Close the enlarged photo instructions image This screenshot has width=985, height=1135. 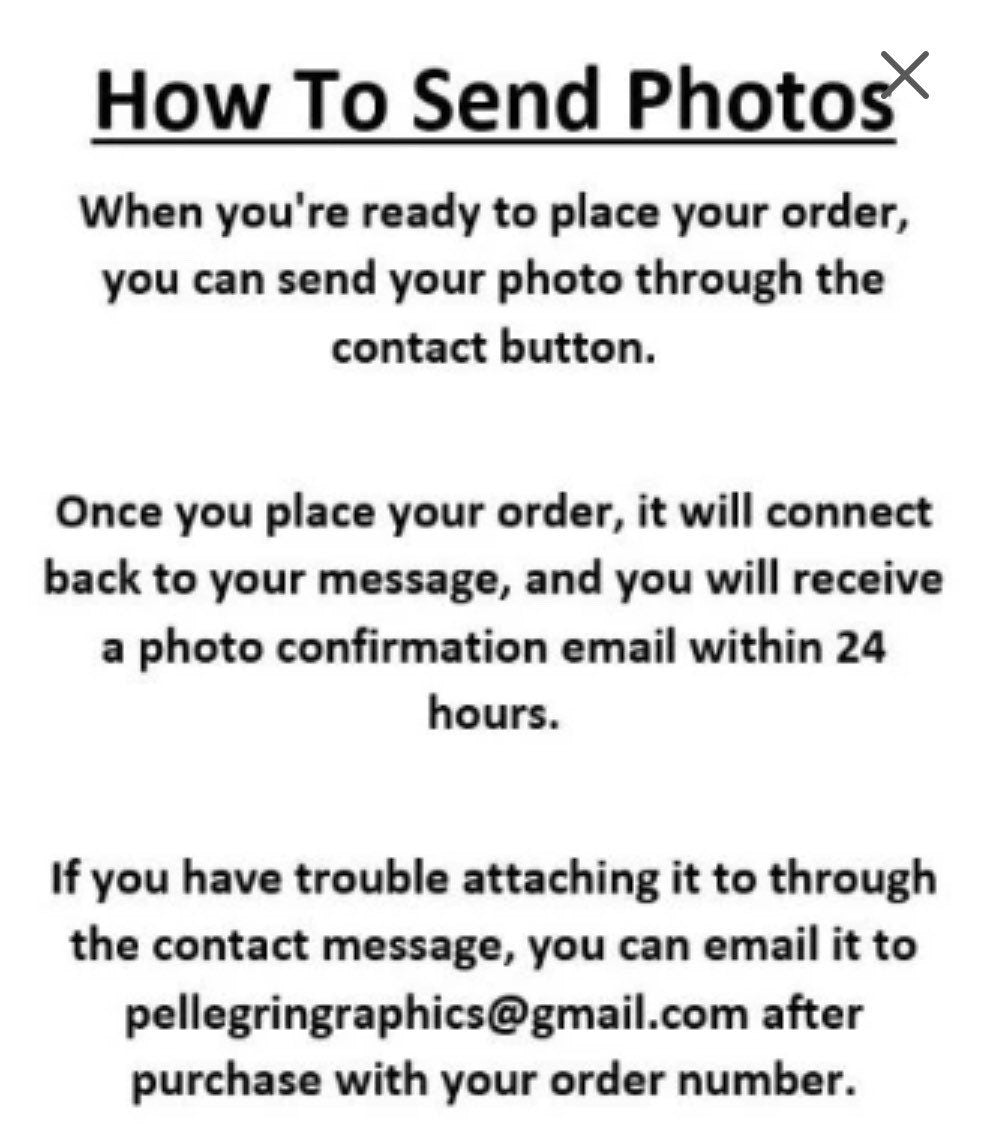click(x=905, y=76)
